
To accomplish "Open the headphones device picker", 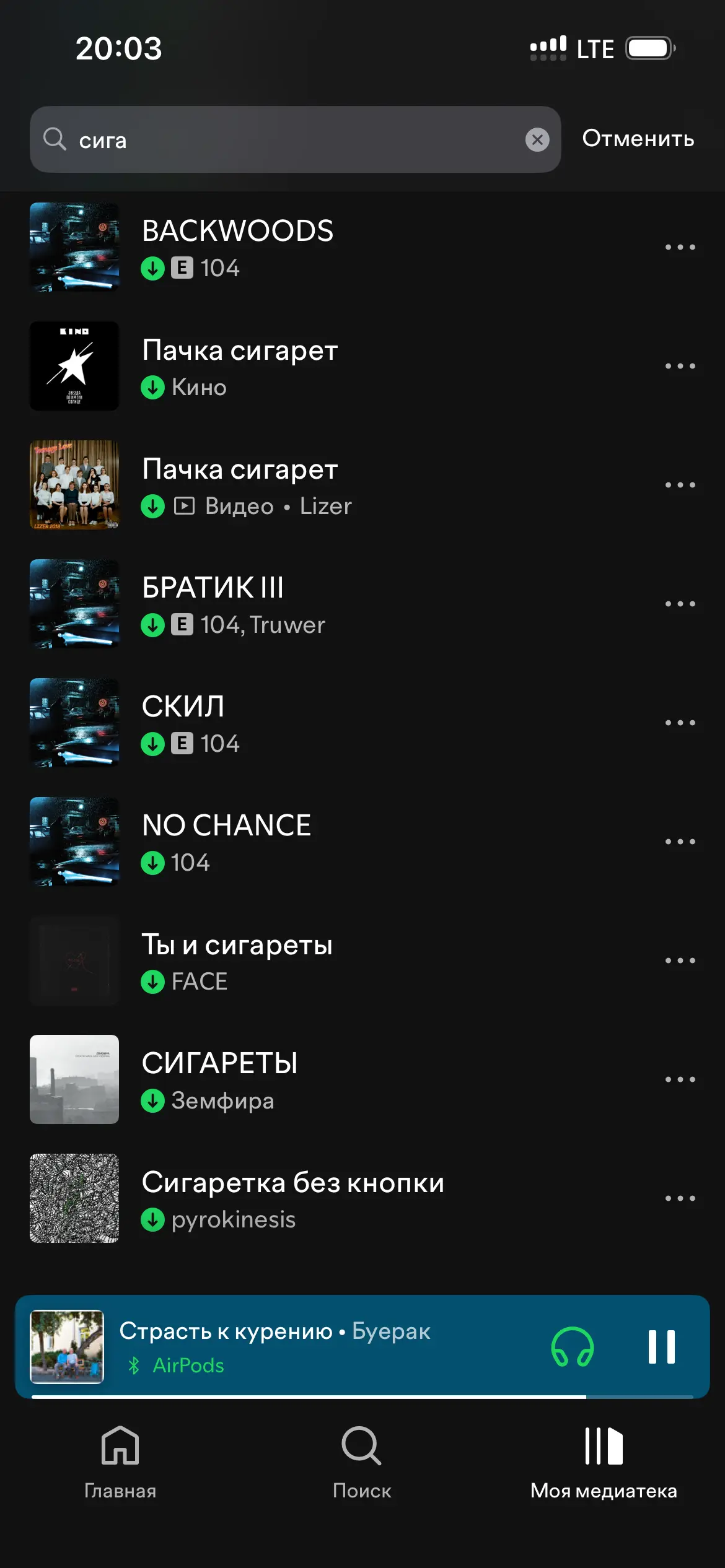I will tap(573, 1347).
